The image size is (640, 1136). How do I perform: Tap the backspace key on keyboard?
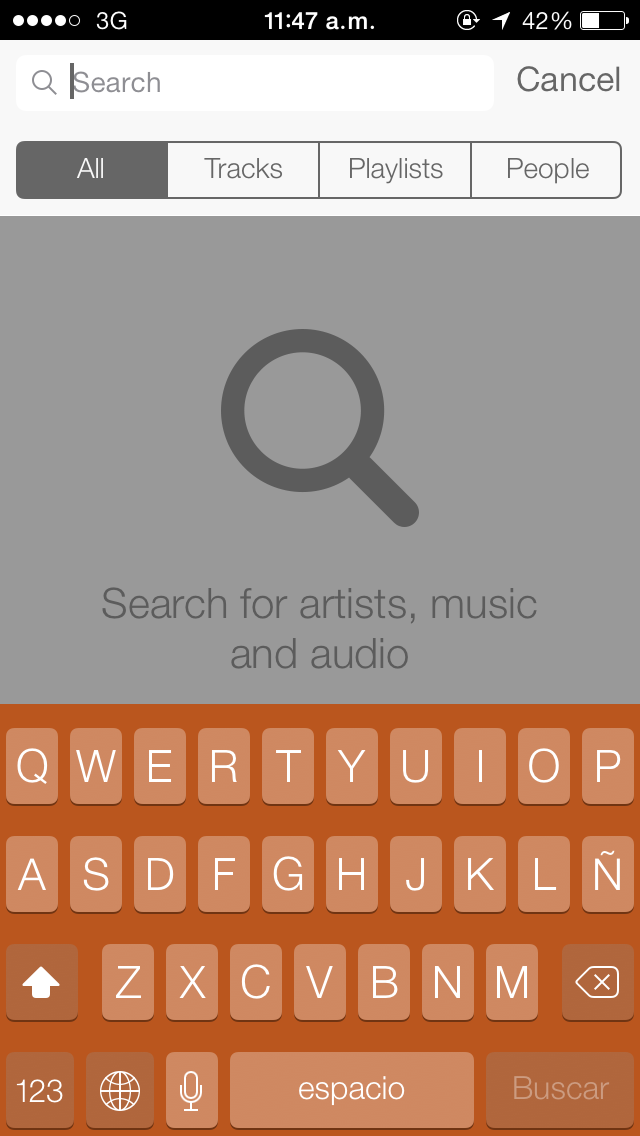[x=597, y=983]
